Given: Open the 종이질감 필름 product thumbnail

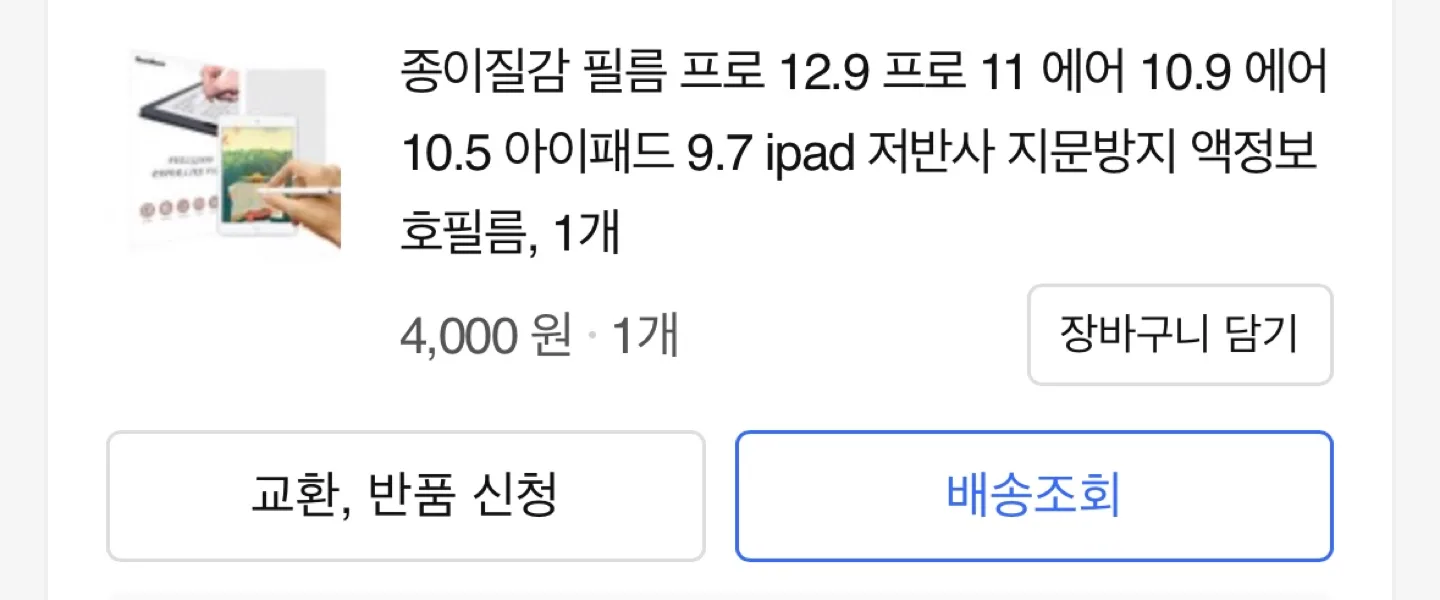Looking at the screenshot, I should coord(235,150).
